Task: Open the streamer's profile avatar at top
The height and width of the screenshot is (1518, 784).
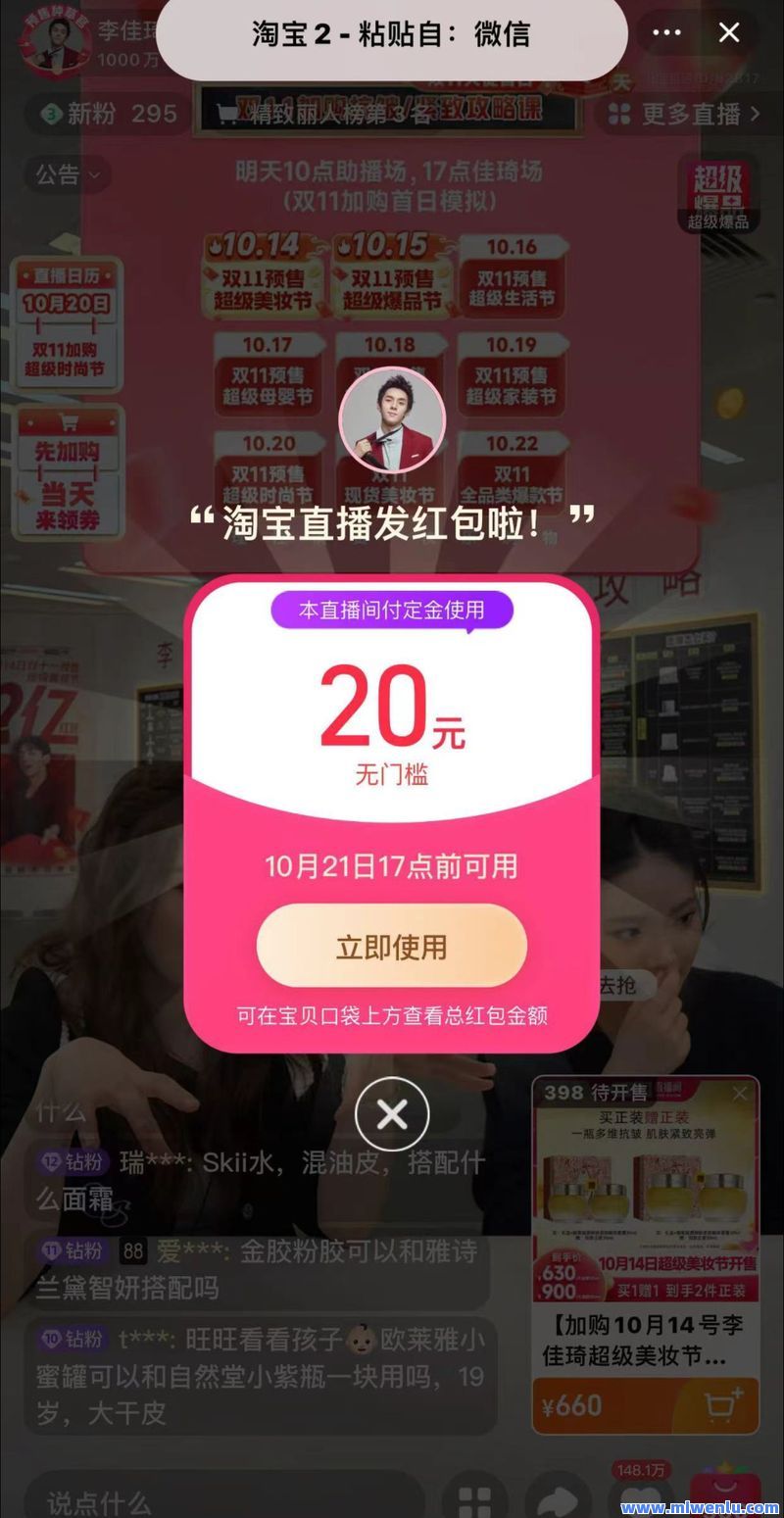Action: point(54,41)
